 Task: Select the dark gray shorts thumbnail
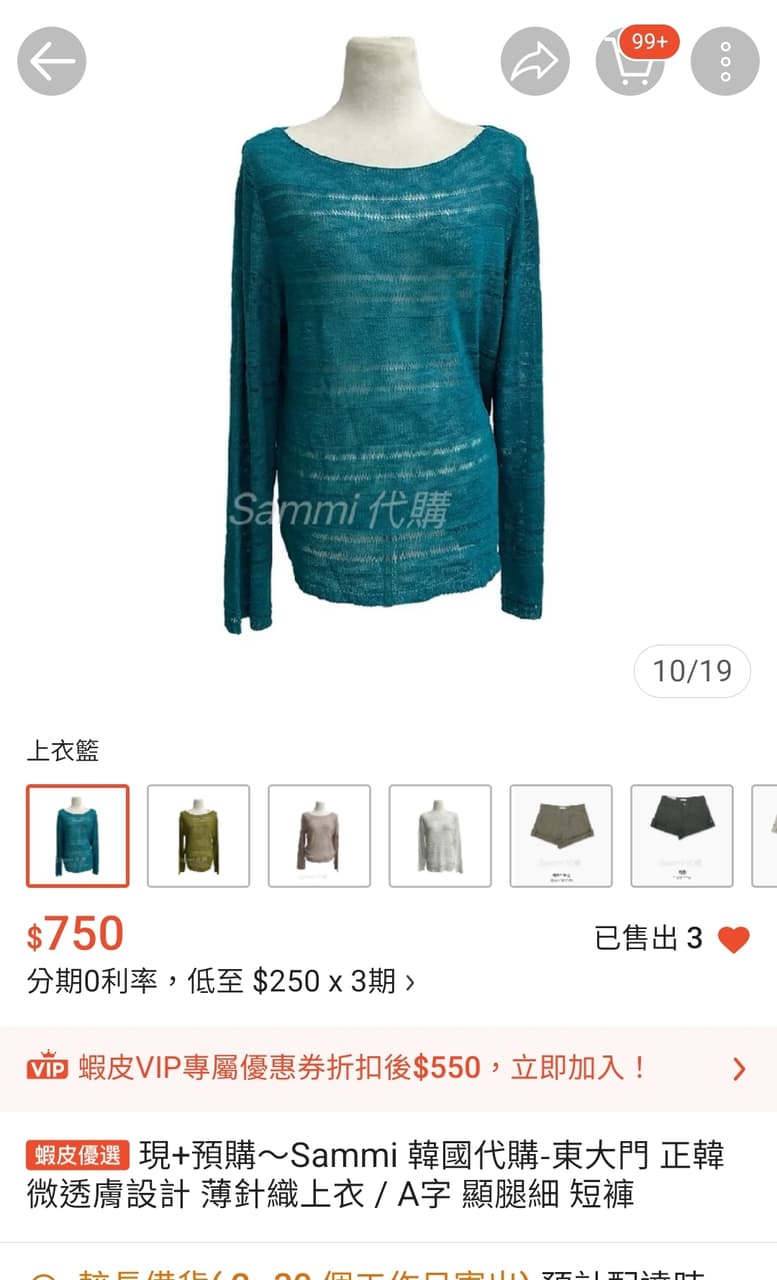coord(682,836)
